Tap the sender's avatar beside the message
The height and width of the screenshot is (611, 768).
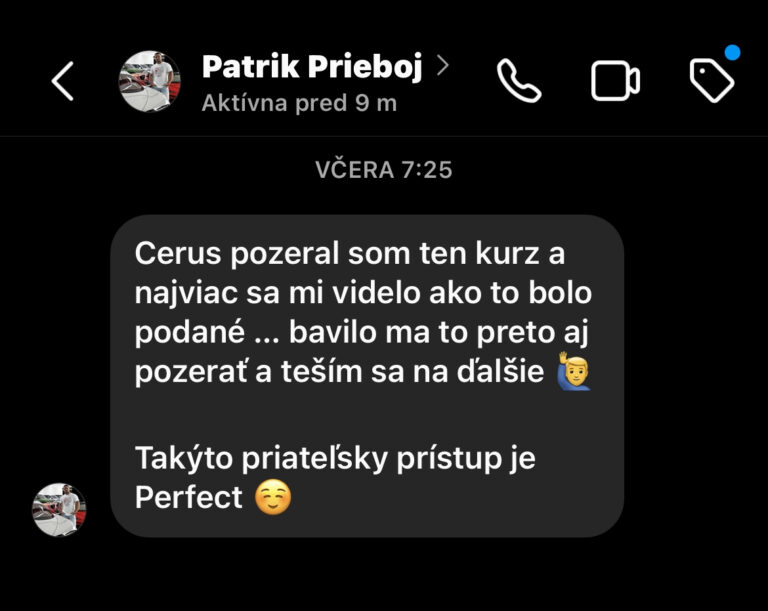(59, 510)
